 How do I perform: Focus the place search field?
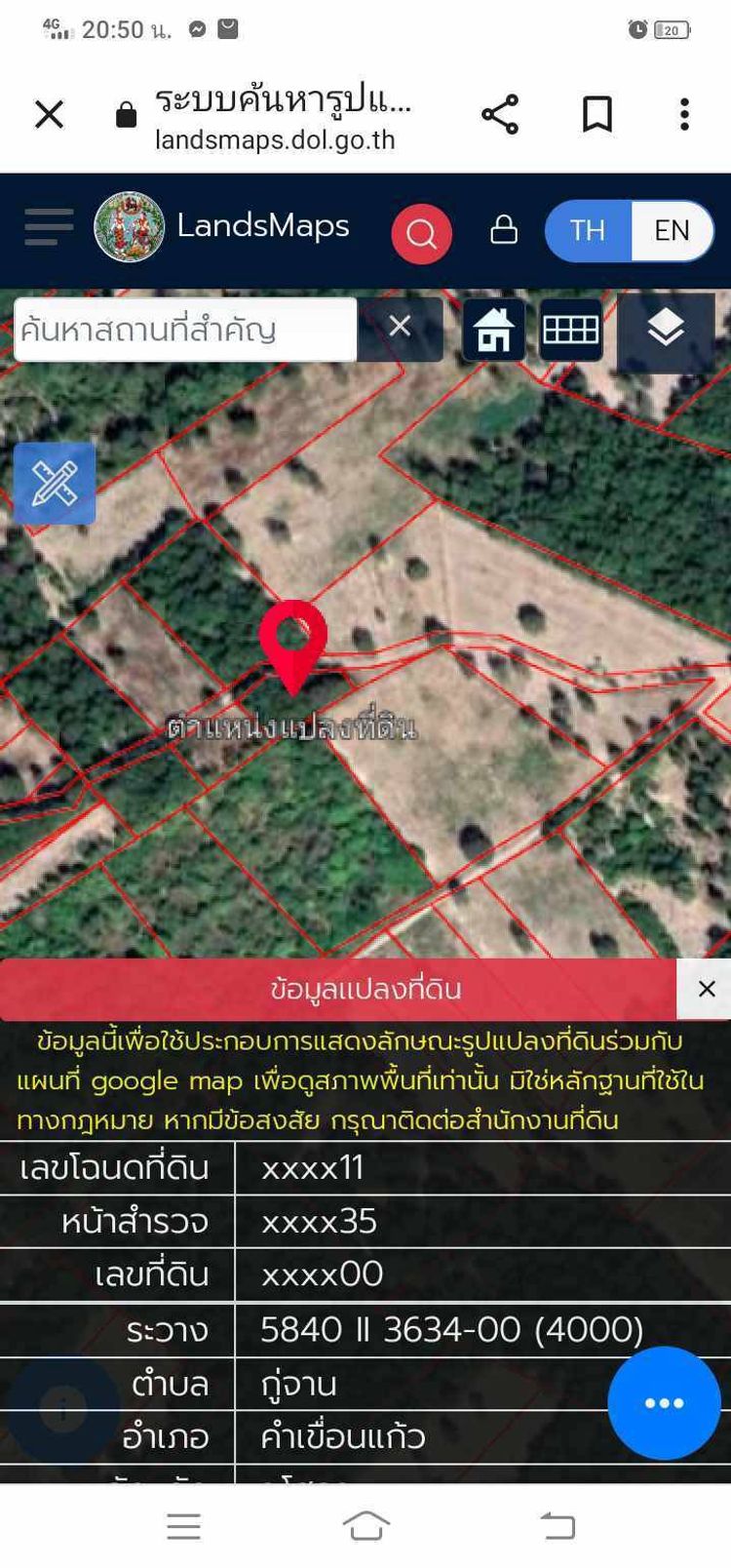coord(185,330)
